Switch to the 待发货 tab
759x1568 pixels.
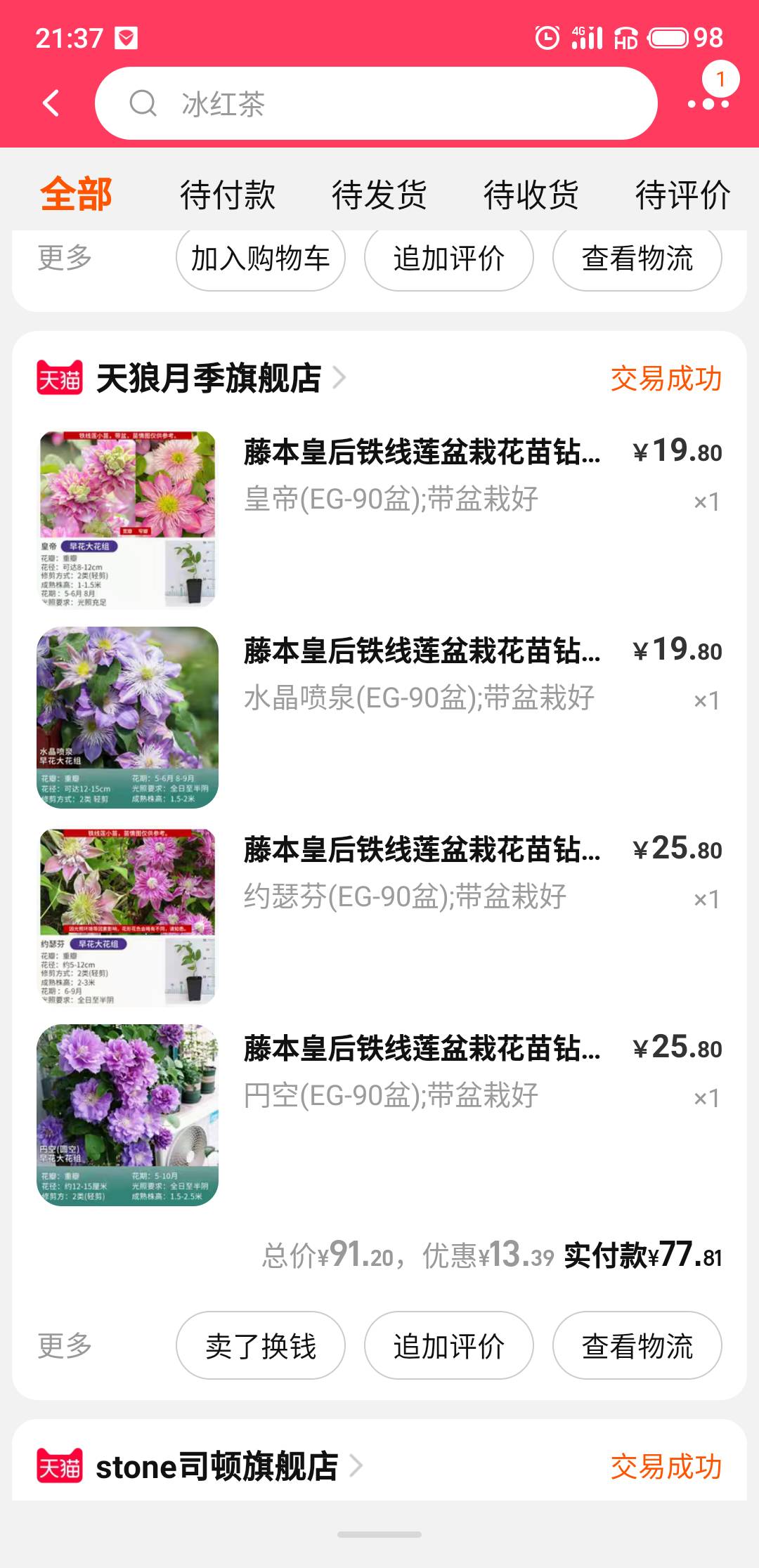pyautogui.click(x=379, y=195)
